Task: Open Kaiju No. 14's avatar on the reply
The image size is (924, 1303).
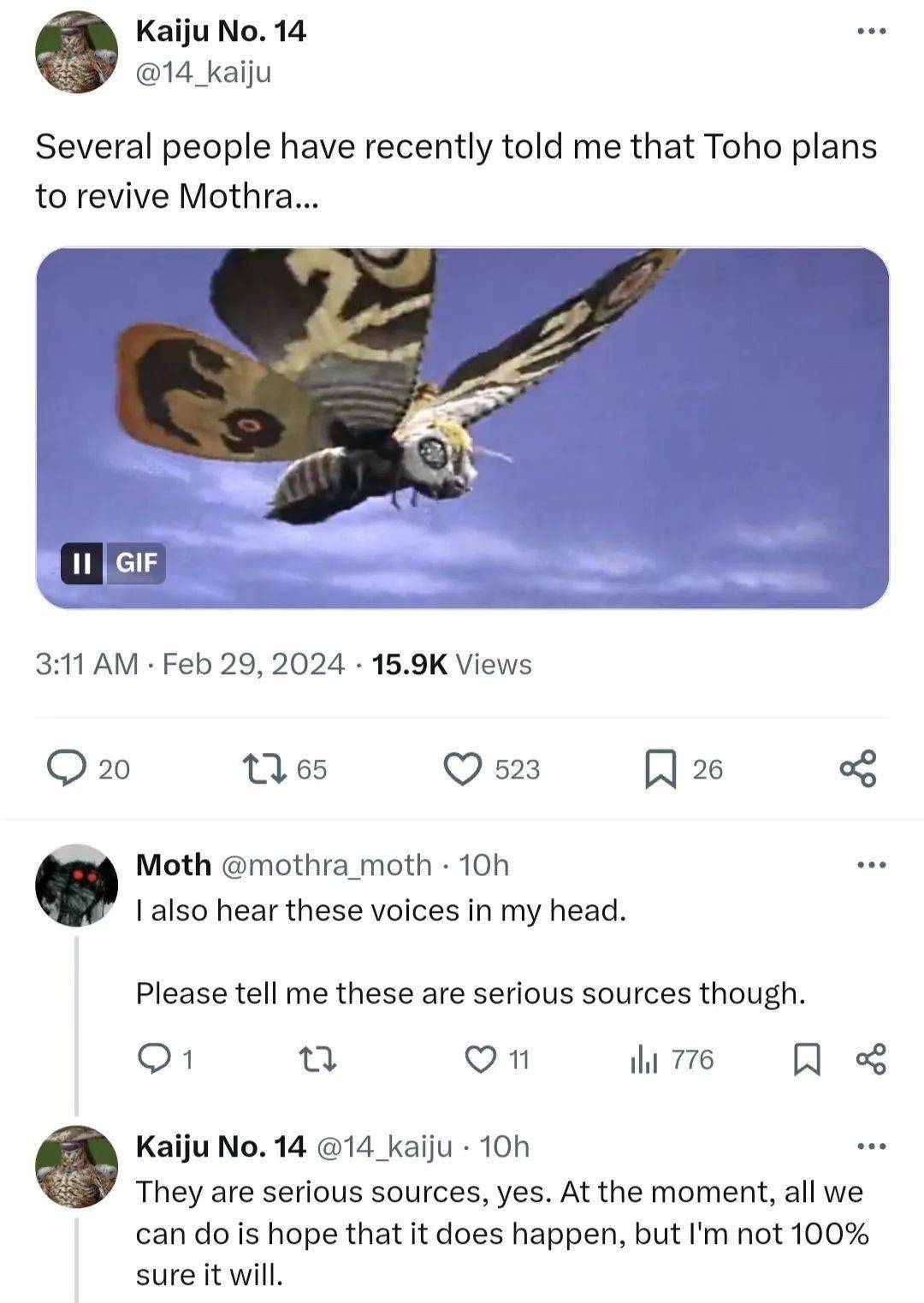Action: tap(76, 1166)
